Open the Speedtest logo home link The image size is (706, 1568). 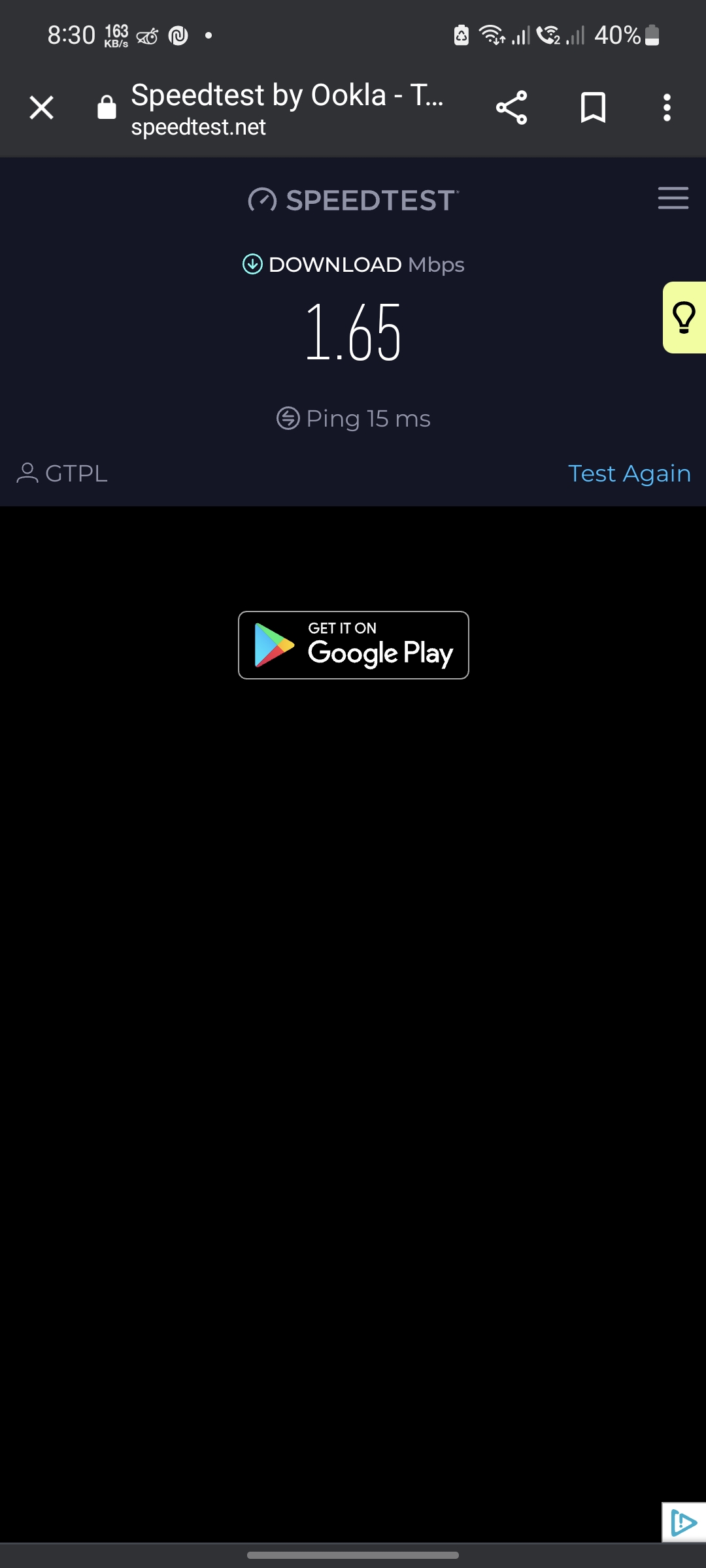click(x=353, y=200)
